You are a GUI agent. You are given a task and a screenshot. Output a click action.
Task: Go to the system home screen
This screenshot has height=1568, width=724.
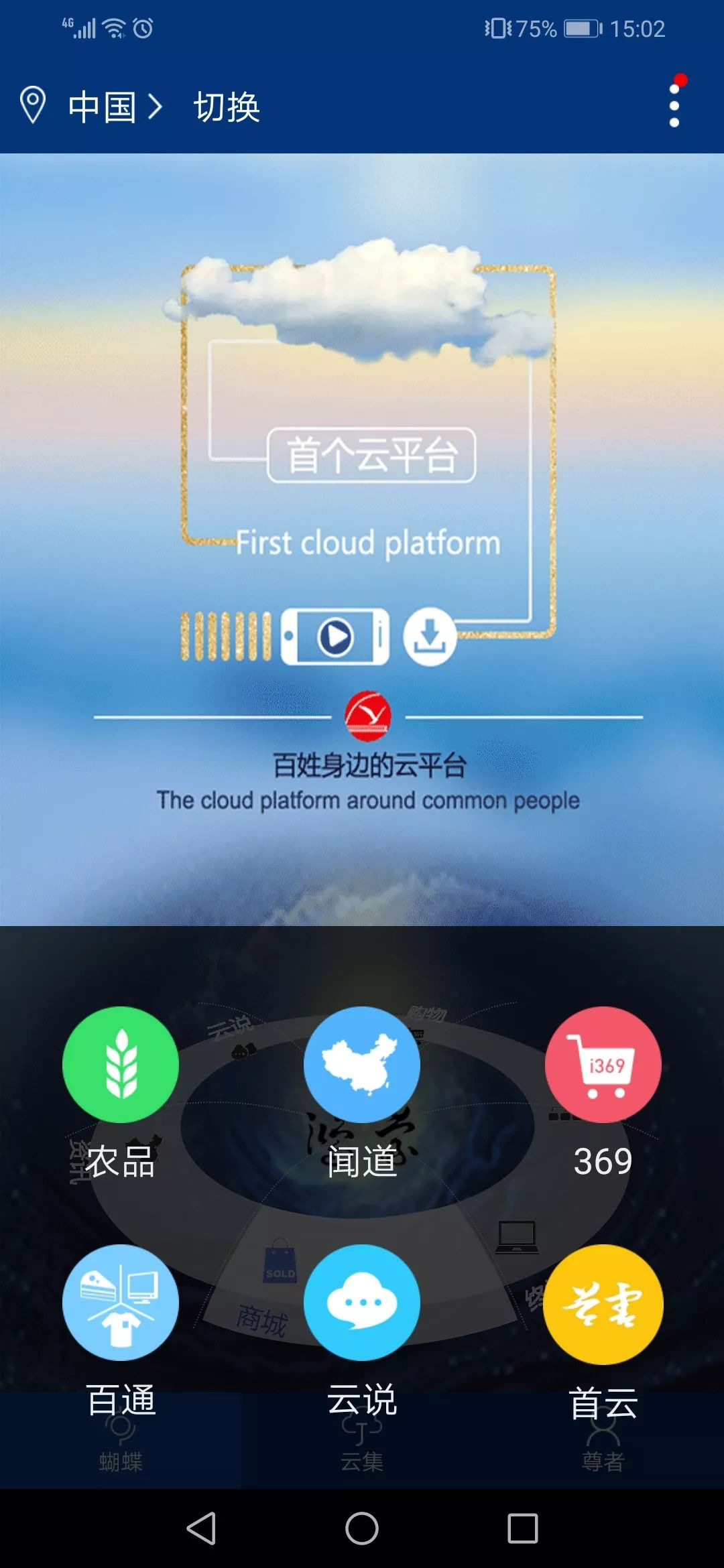tap(362, 1529)
